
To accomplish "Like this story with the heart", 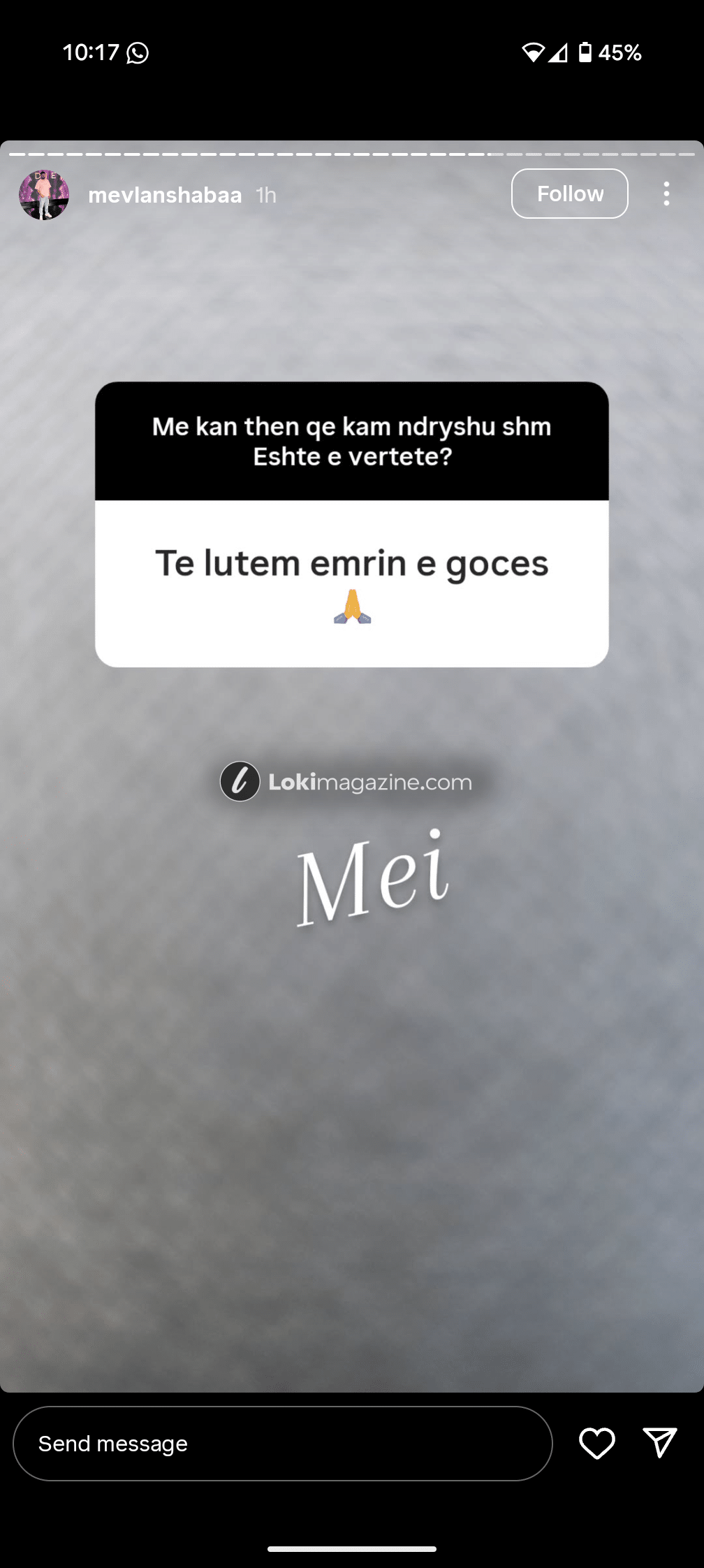I will [x=597, y=1443].
